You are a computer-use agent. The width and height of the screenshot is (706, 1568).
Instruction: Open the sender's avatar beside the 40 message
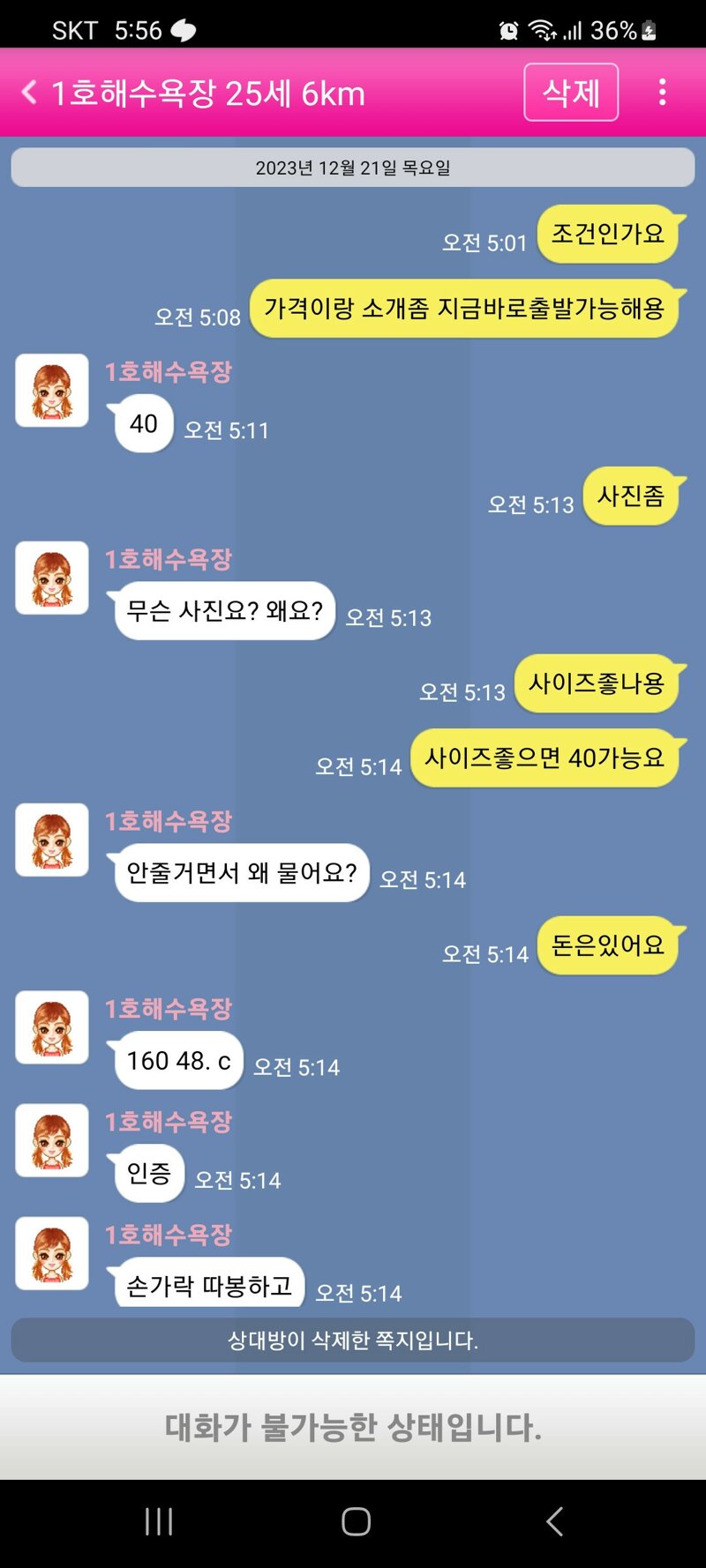click(52, 391)
